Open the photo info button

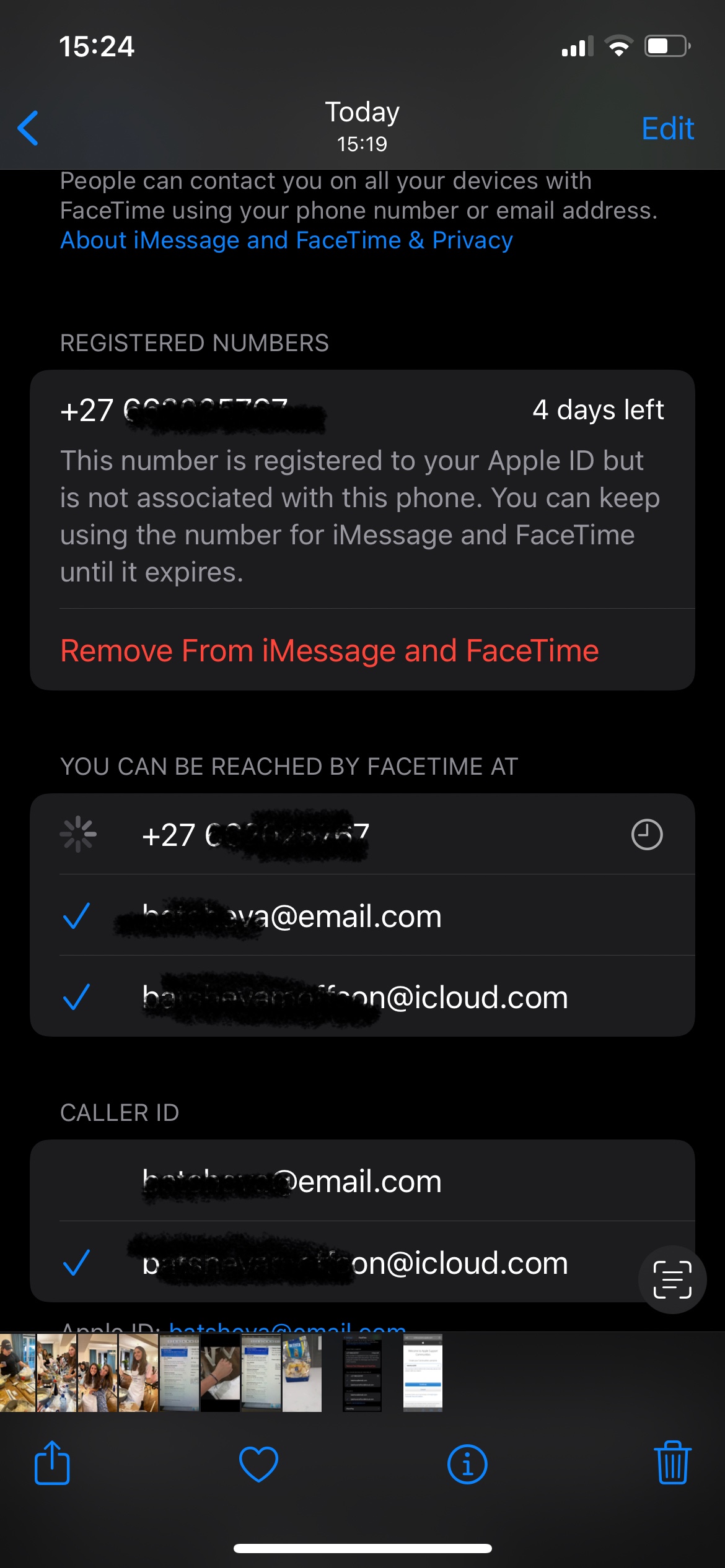click(467, 1465)
